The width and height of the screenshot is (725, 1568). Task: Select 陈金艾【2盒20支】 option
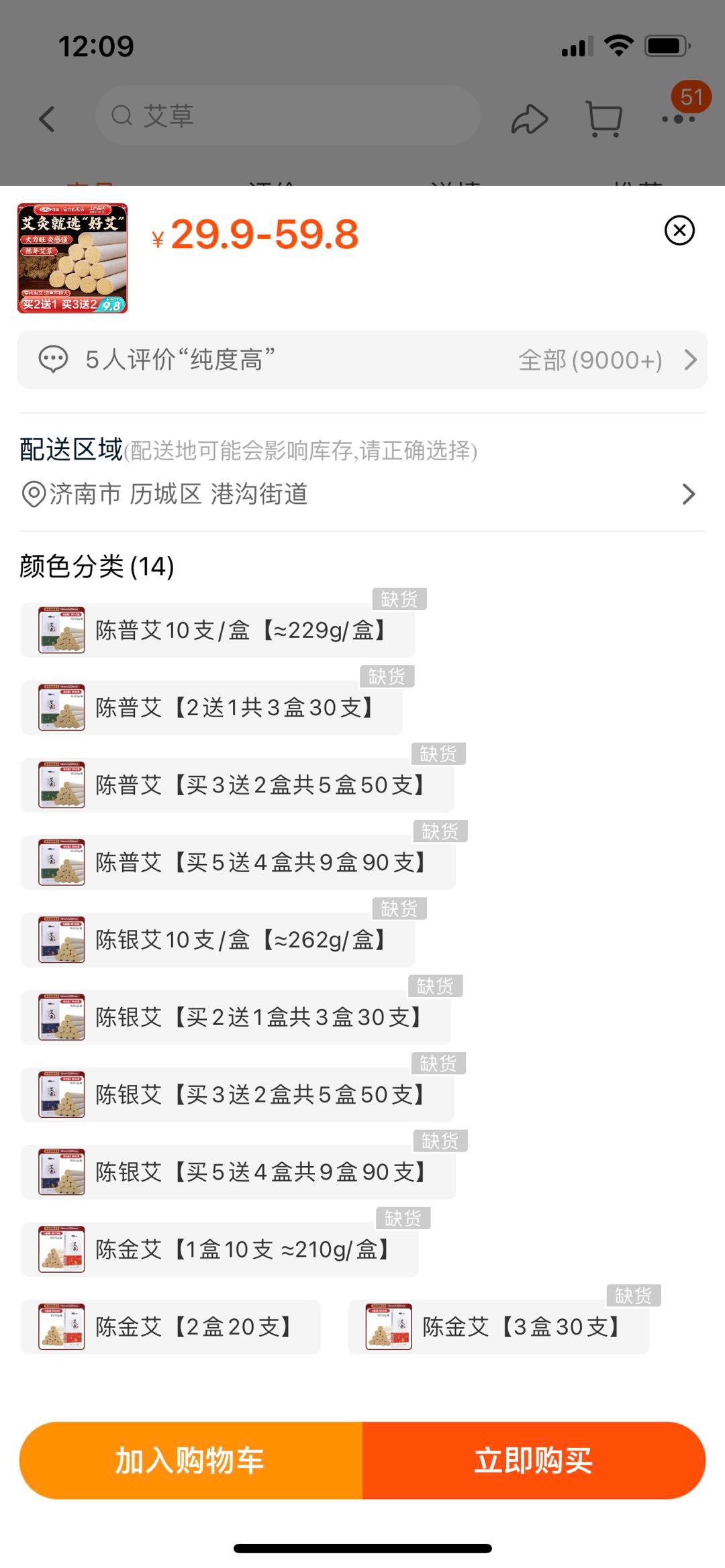point(171,1326)
